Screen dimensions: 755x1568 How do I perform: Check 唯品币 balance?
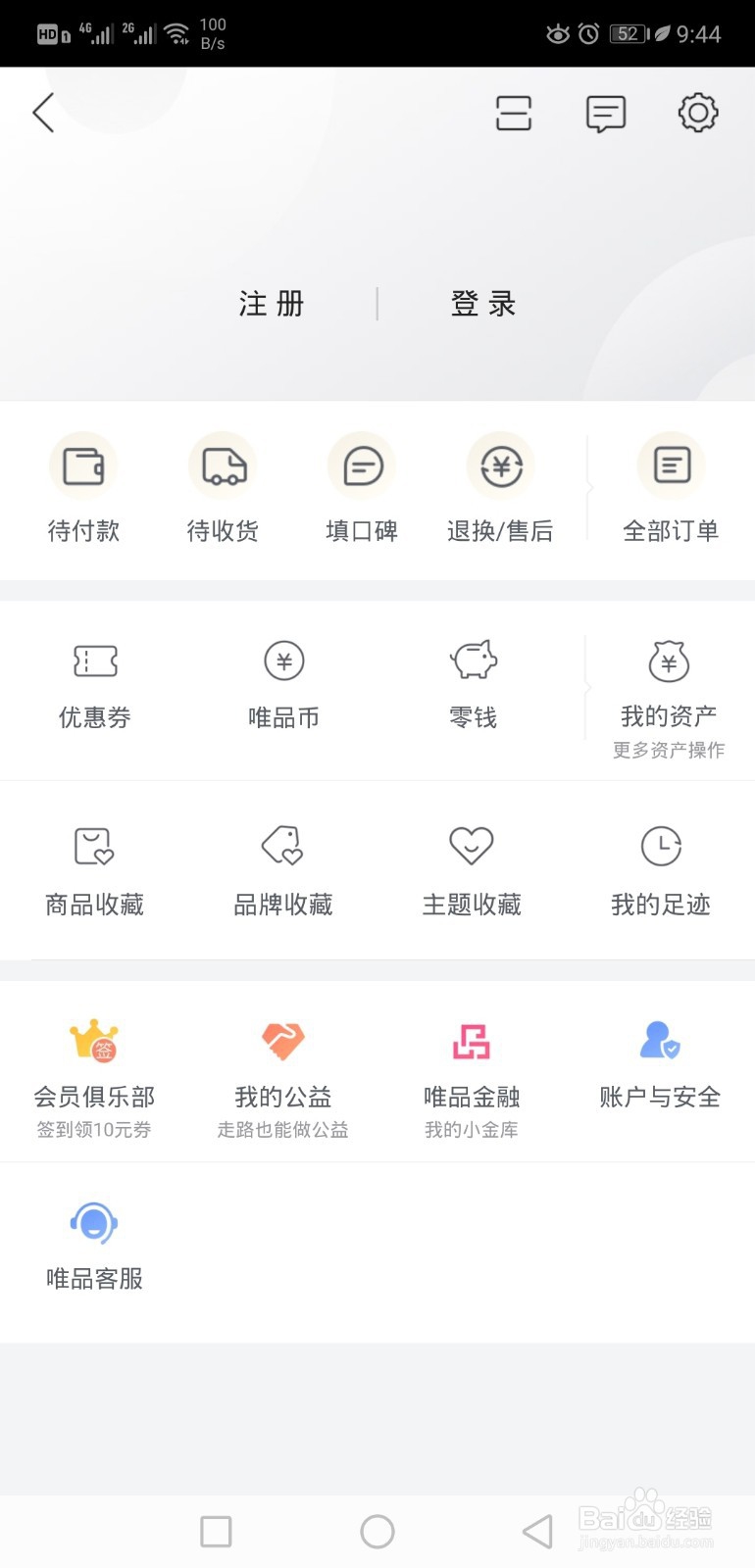click(283, 685)
